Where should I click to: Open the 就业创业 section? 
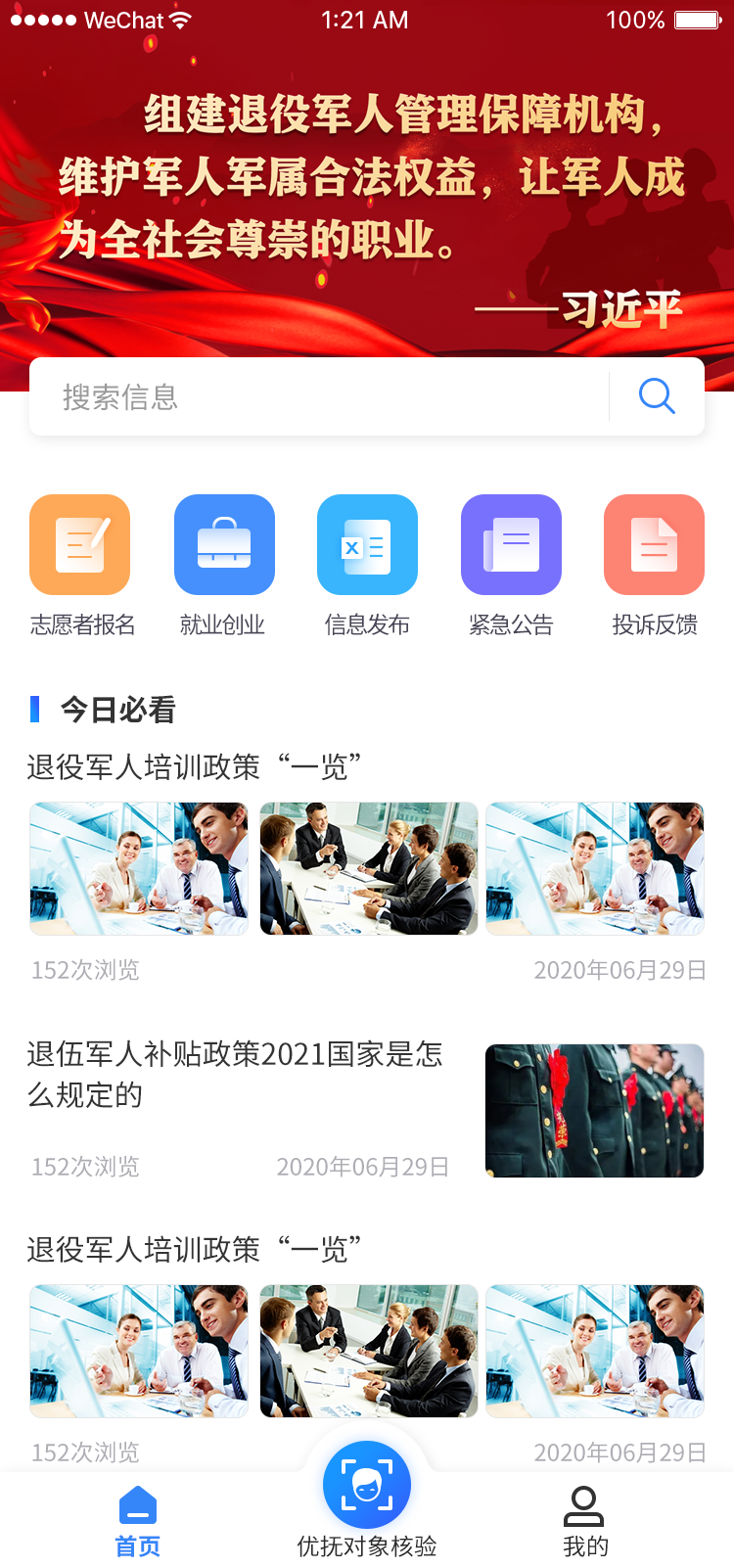(223, 566)
